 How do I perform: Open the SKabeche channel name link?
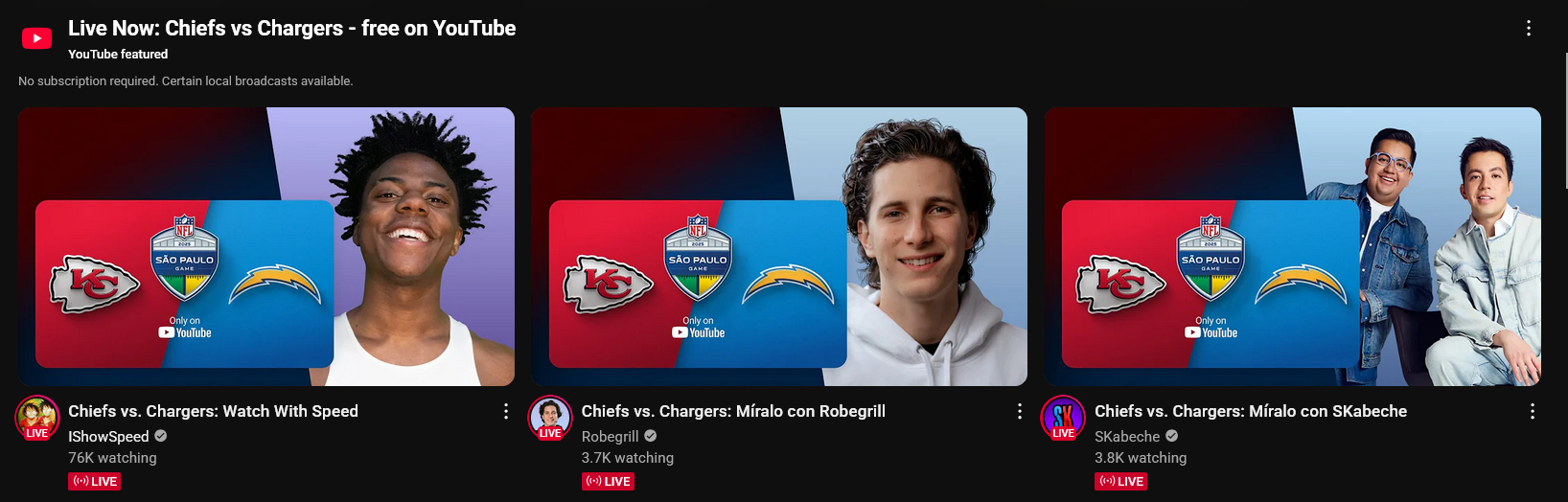tap(1127, 436)
